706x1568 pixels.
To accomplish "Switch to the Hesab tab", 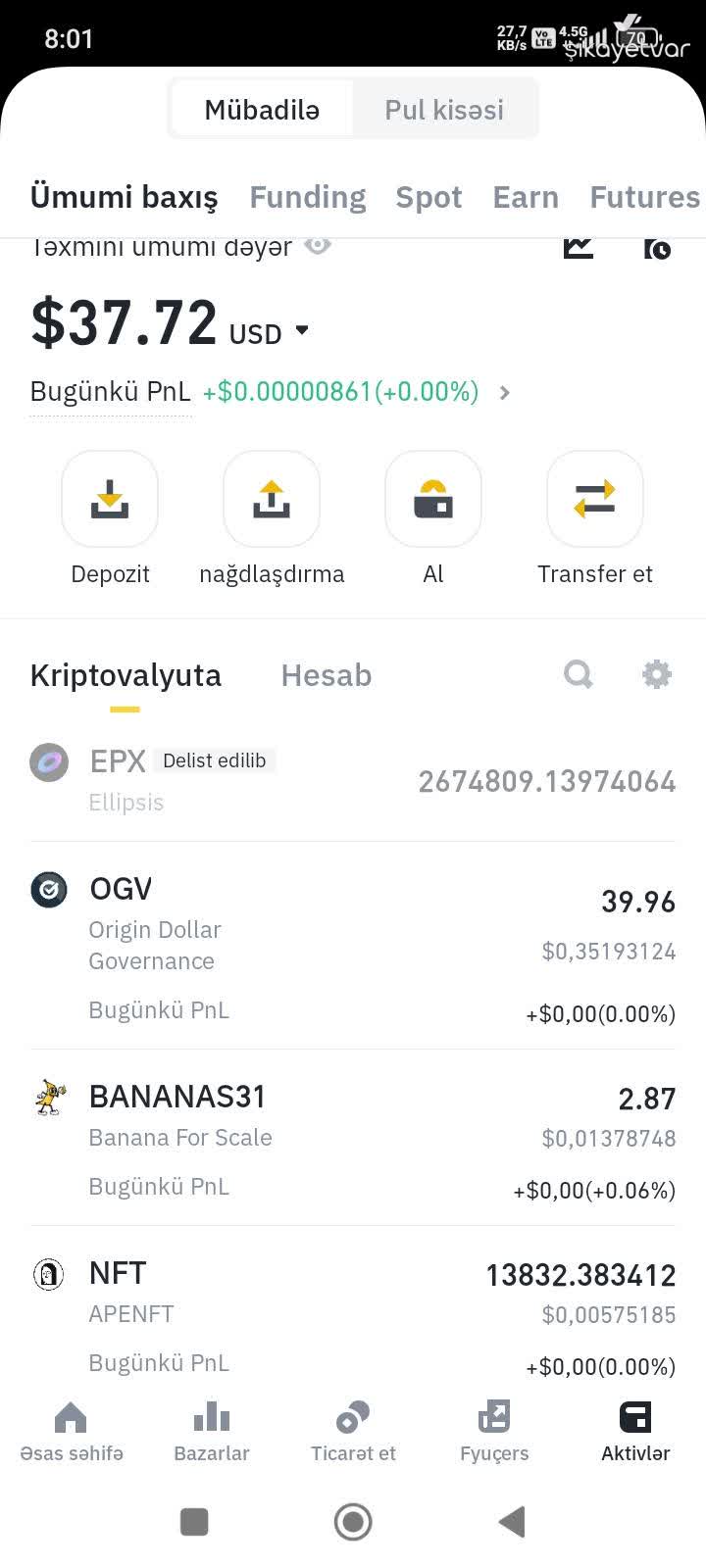I will point(326,674).
